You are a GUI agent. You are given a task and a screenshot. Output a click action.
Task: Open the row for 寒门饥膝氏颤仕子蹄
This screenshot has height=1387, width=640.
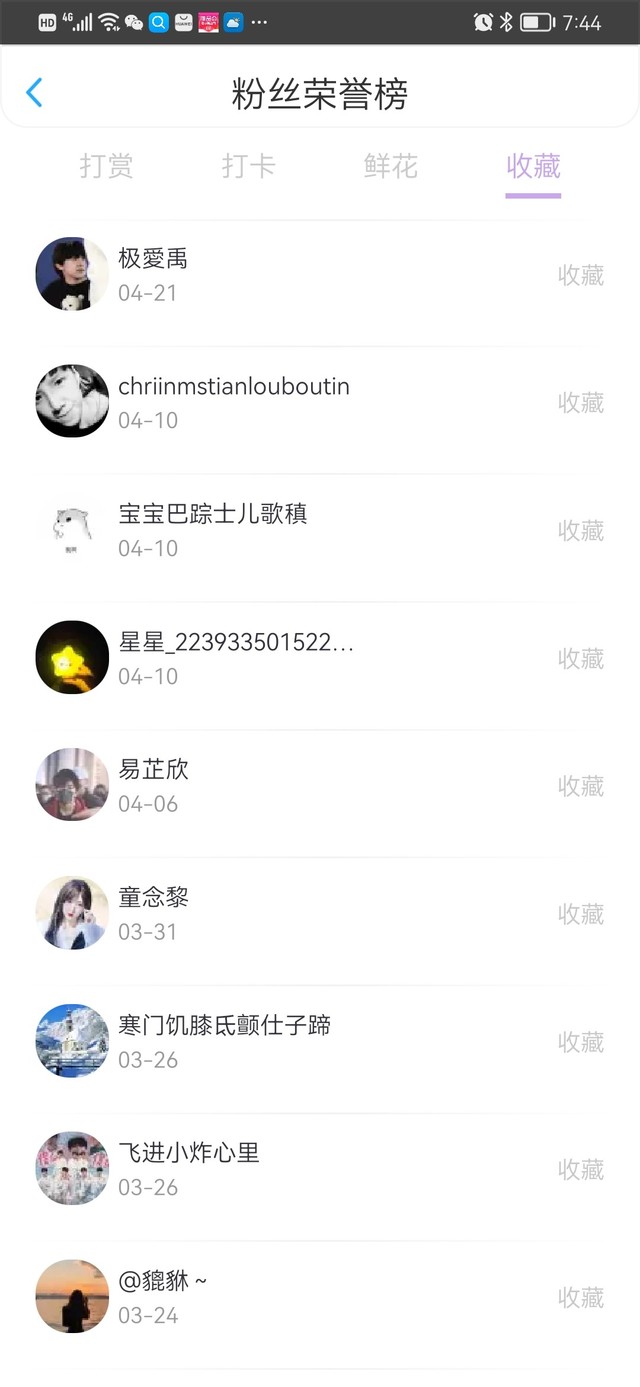click(x=320, y=1042)
